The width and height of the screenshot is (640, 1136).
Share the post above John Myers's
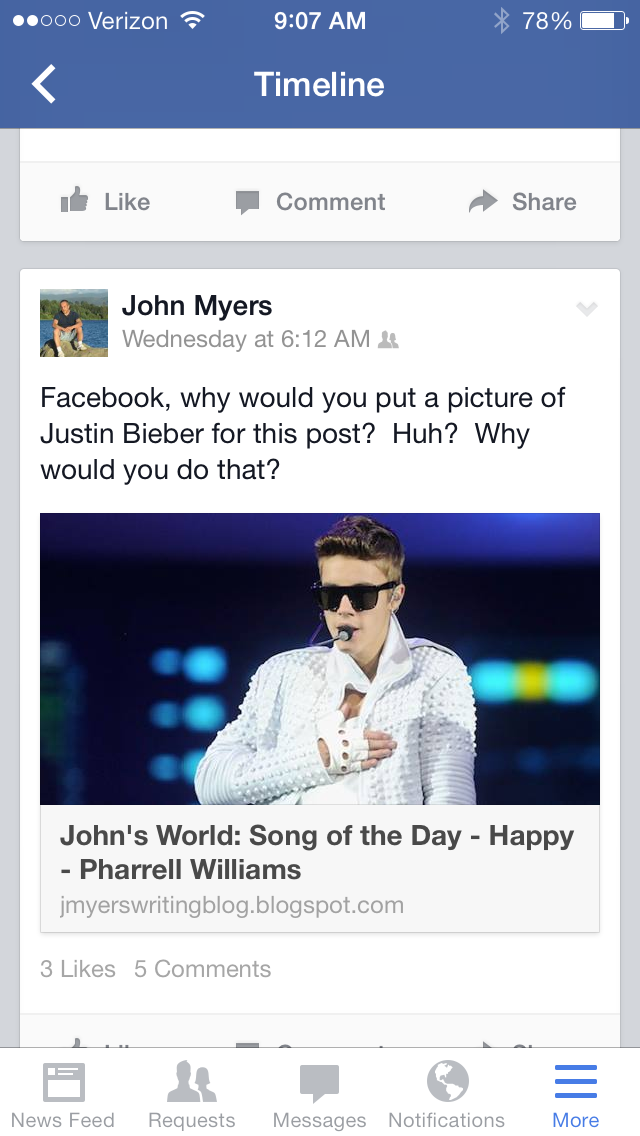pos(523,202)
